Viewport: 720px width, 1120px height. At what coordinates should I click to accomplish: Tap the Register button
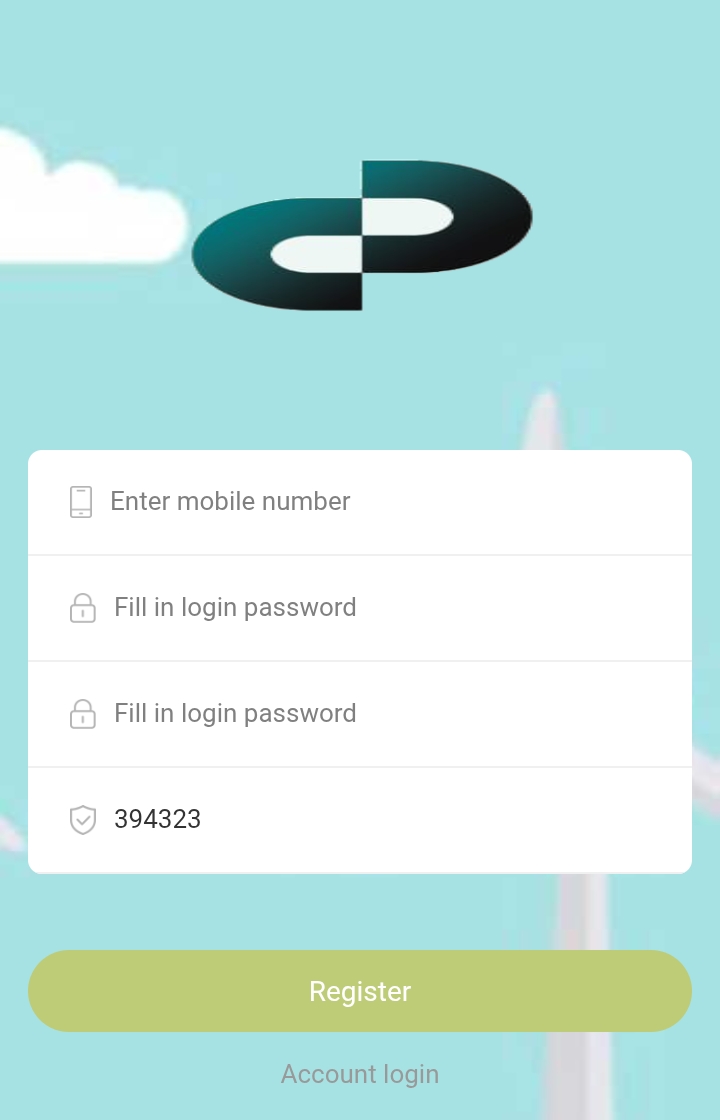[360, 991]
